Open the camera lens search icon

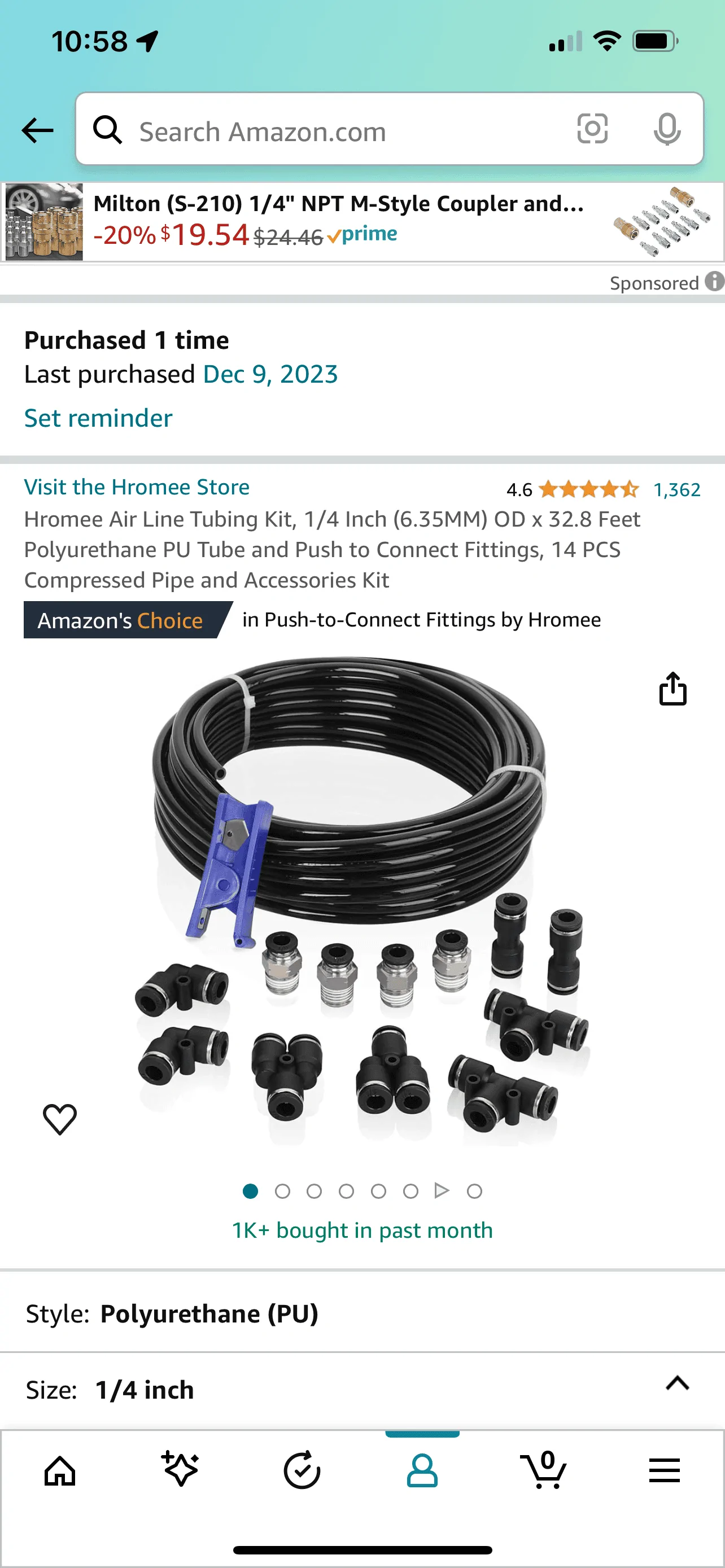[x=592, y=129]
